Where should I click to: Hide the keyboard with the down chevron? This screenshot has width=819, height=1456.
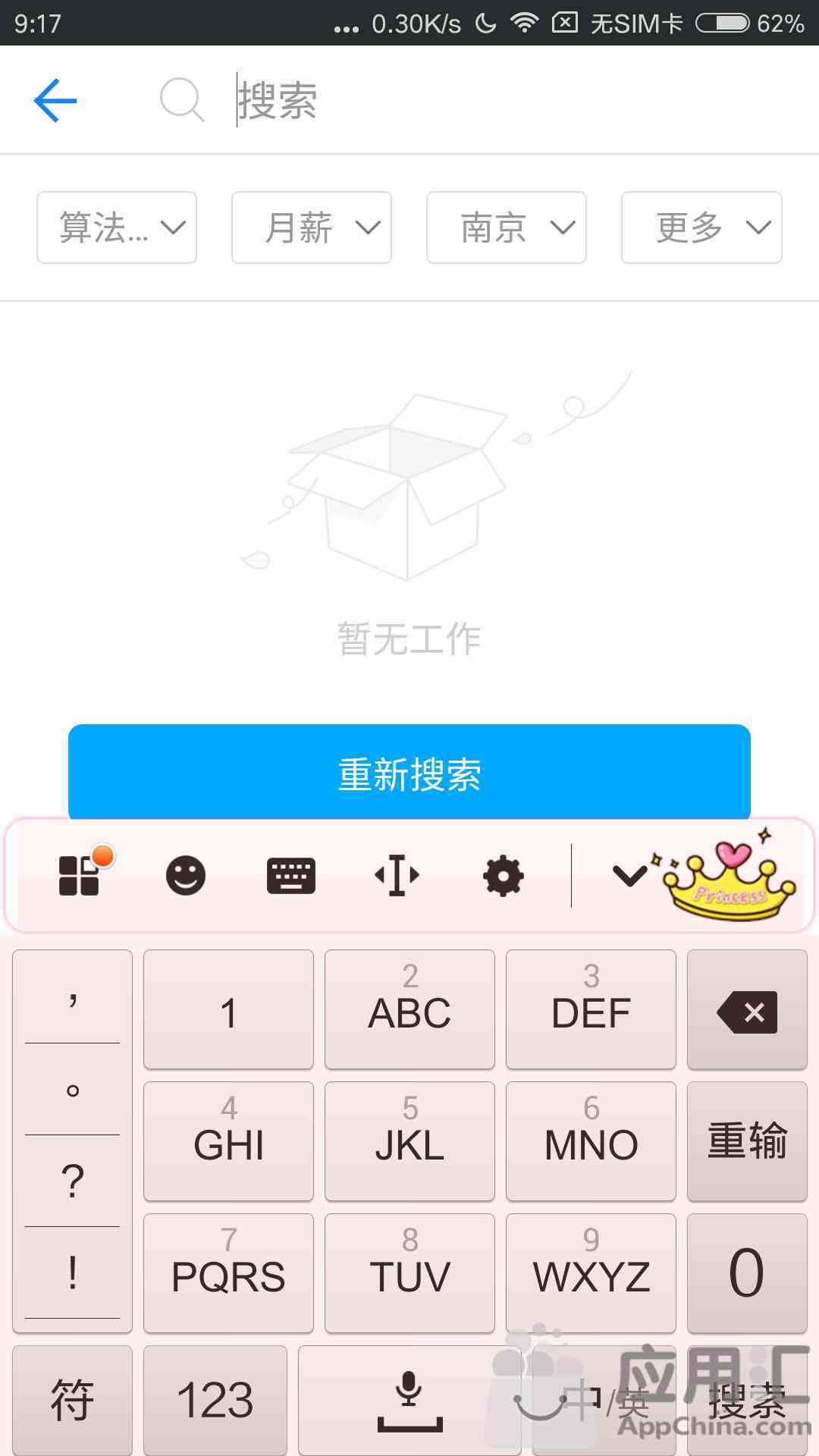(629, 876)
